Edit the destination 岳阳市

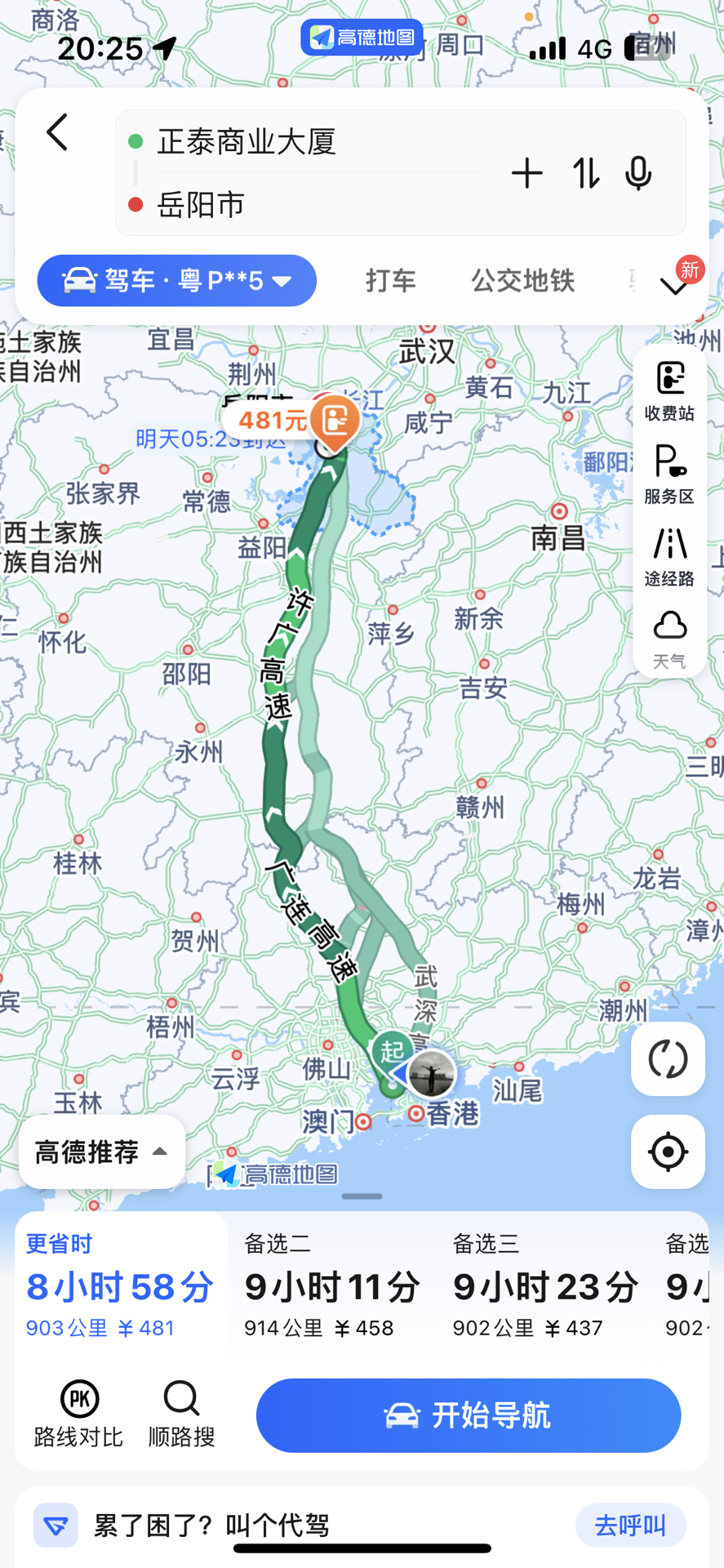coord(310,204)
